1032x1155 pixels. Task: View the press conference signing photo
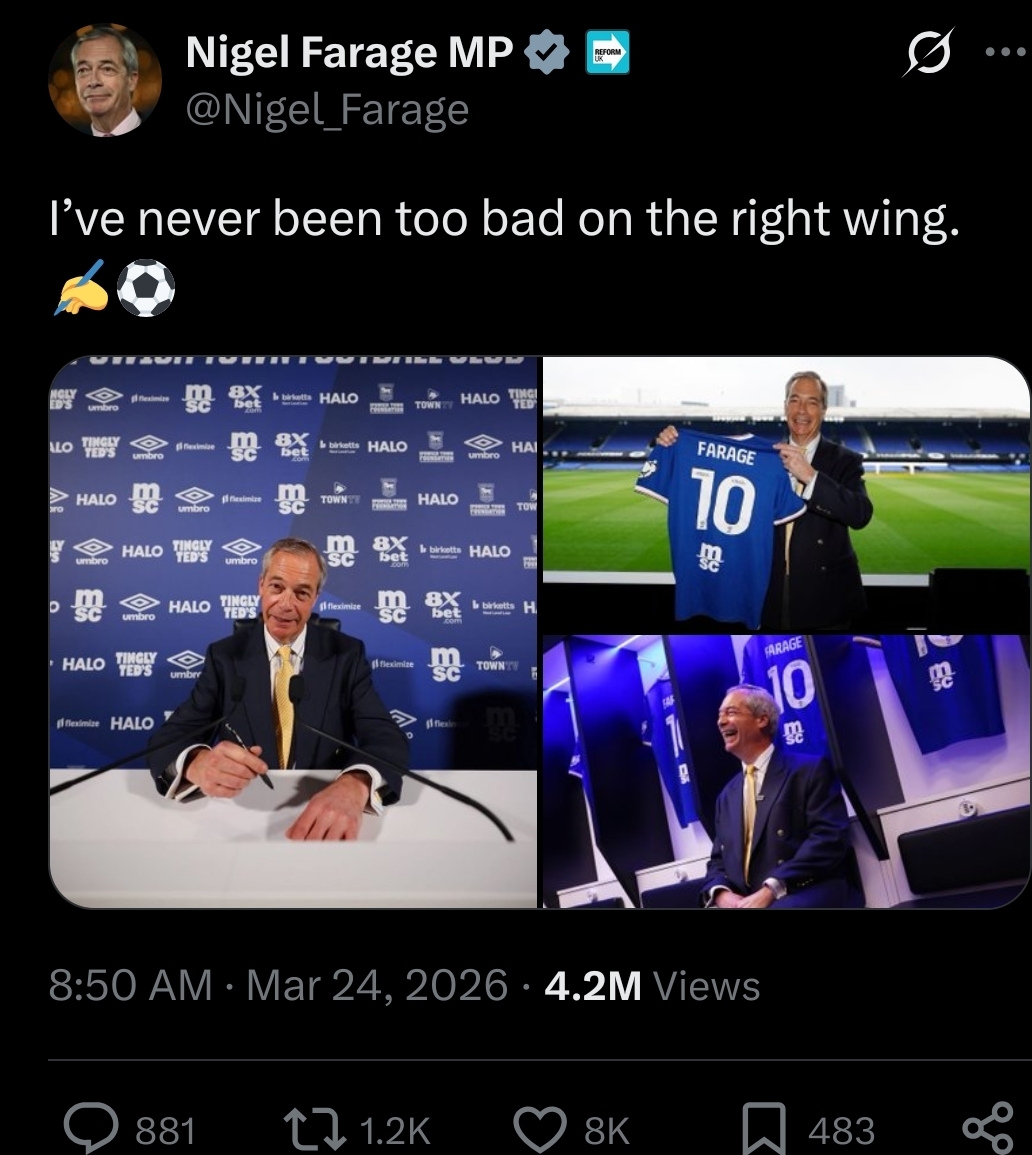click(x=293, y=632)
